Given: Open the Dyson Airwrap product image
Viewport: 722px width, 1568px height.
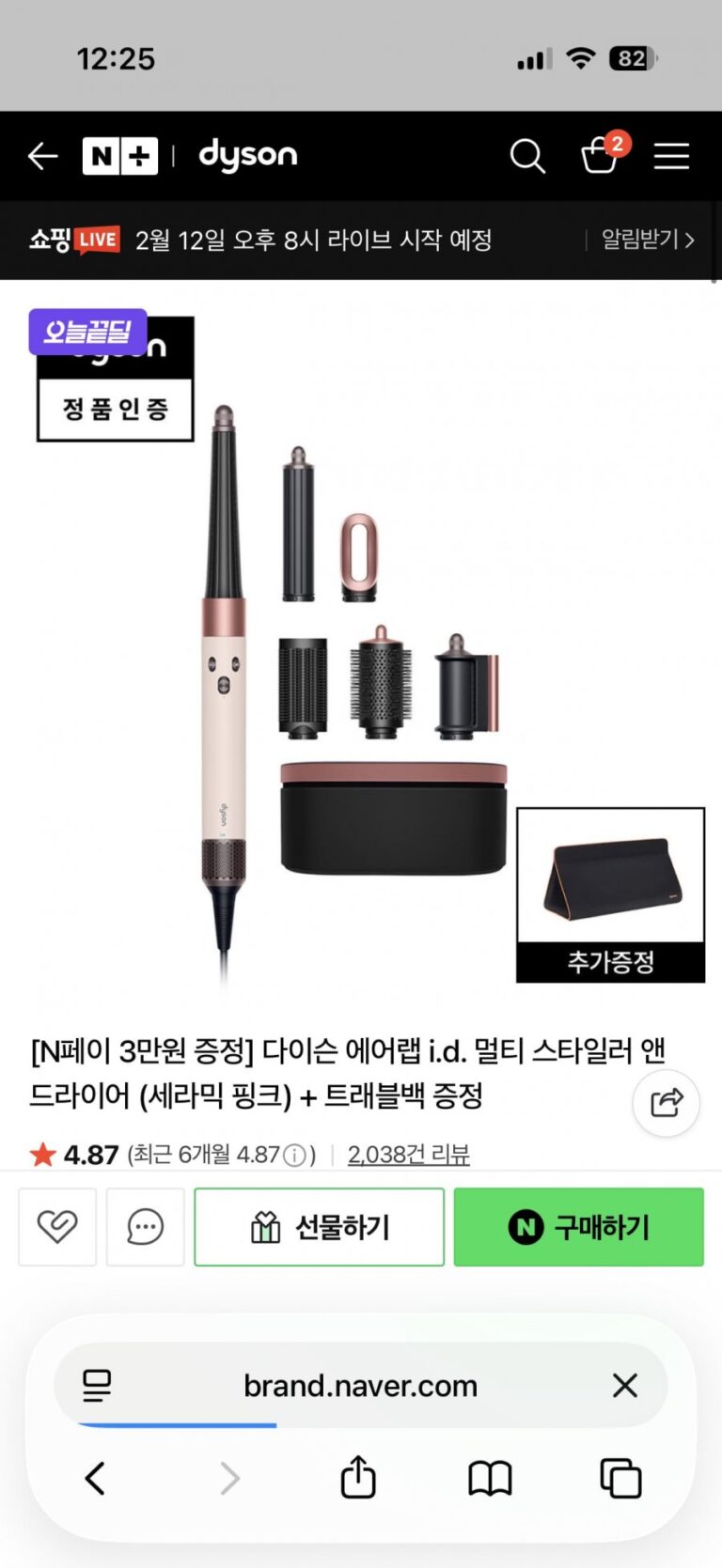Looking at the screenshot, I should [361, 658].
